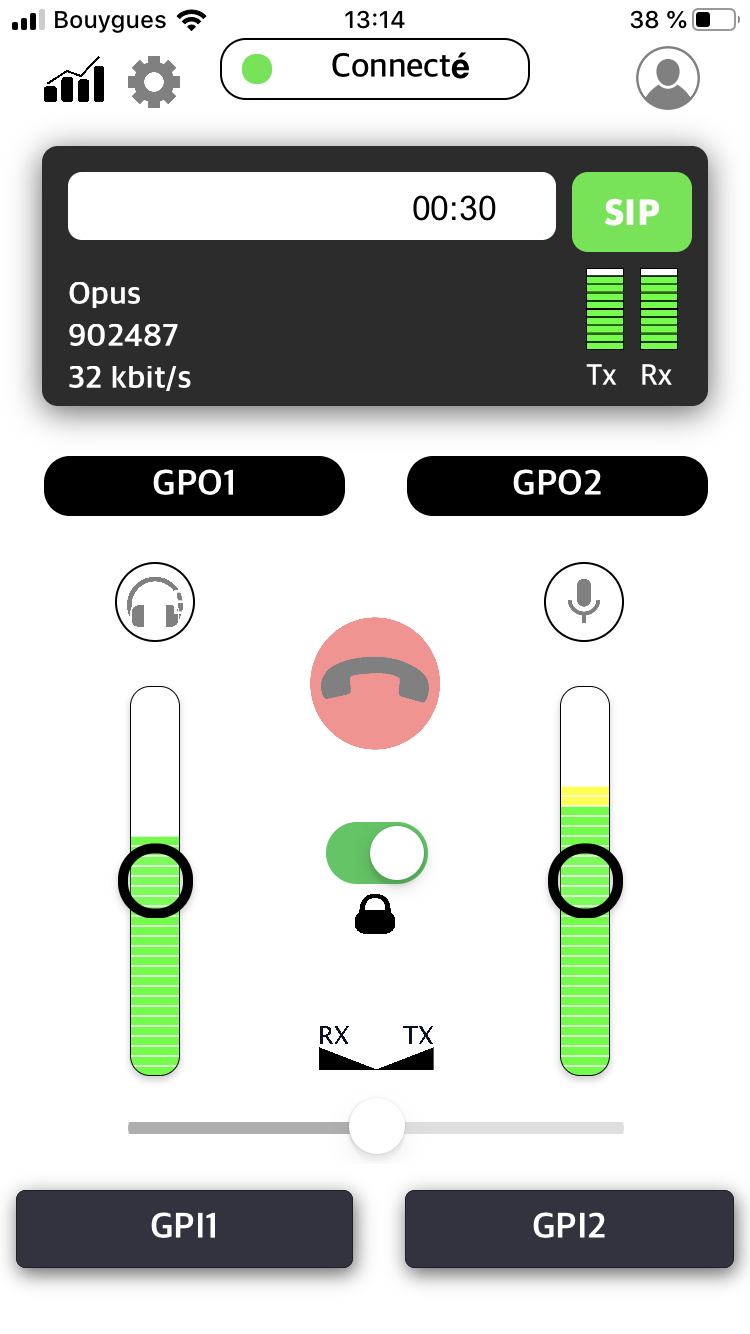This screenshot has height=1334, width=750.
Task: Tap the microphone level slider knob
Action: pos(585,880)
